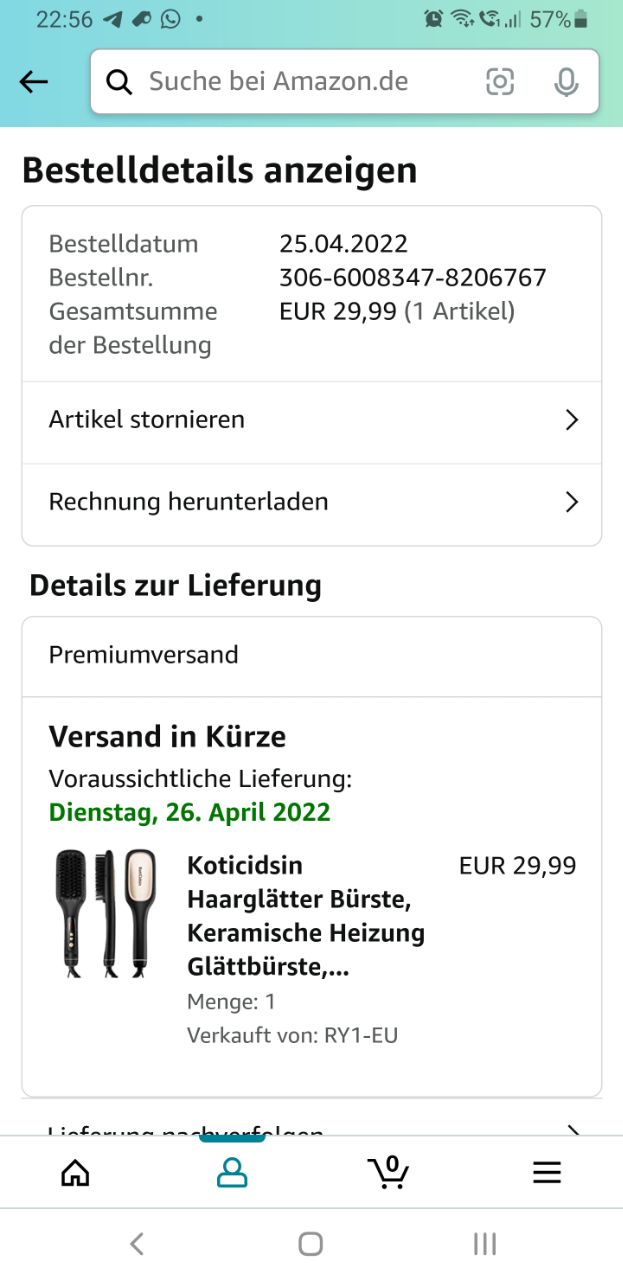623x1280 pixels.
Task: Open the hamburger menu tab
Action: pyautogui.click(x=546, y=1172)
